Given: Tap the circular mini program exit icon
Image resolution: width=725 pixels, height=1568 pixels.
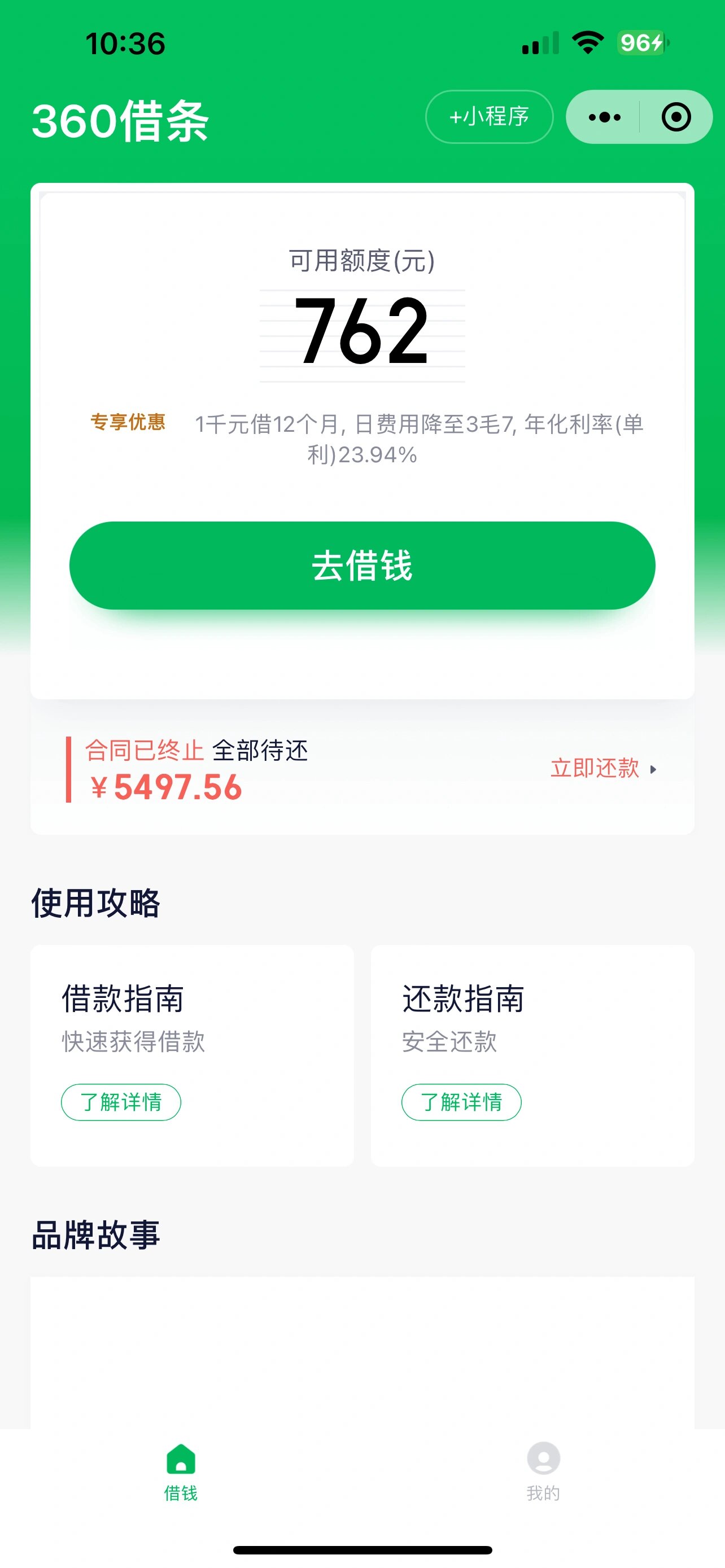Looking at the screenshot, I should click(676, 116).
